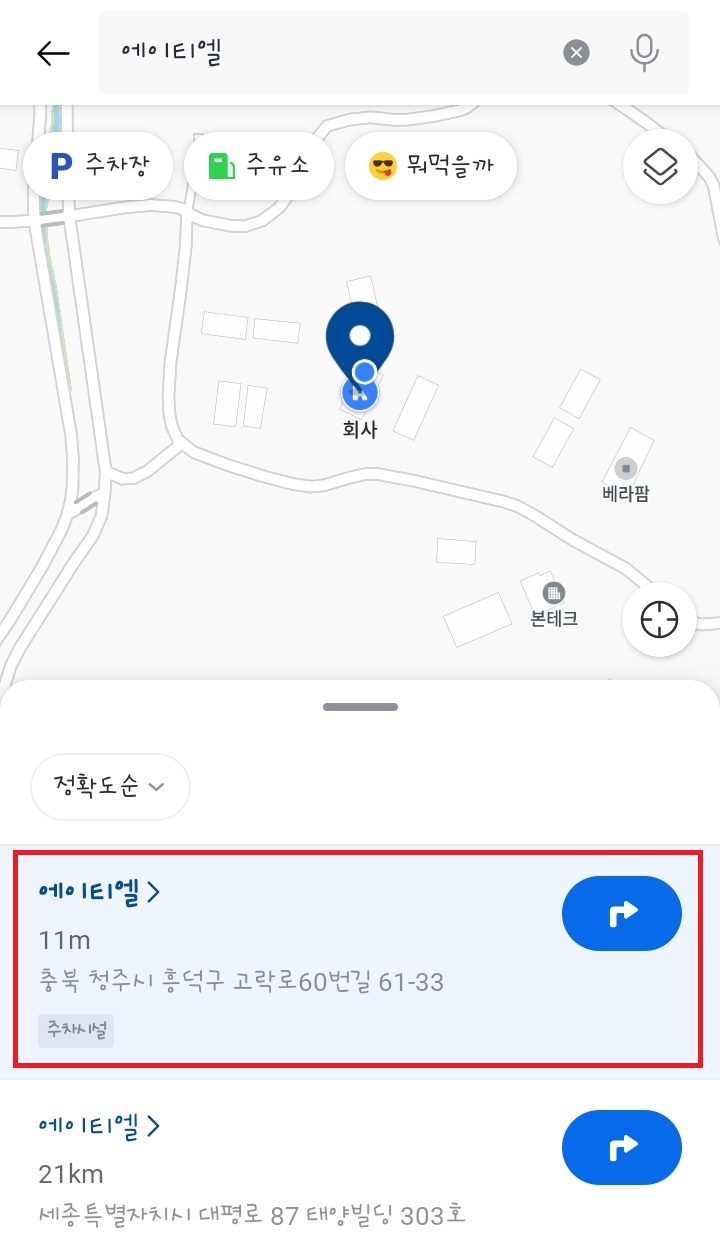
Task: Go back using the top-left arrow
Action: point(53,53)
